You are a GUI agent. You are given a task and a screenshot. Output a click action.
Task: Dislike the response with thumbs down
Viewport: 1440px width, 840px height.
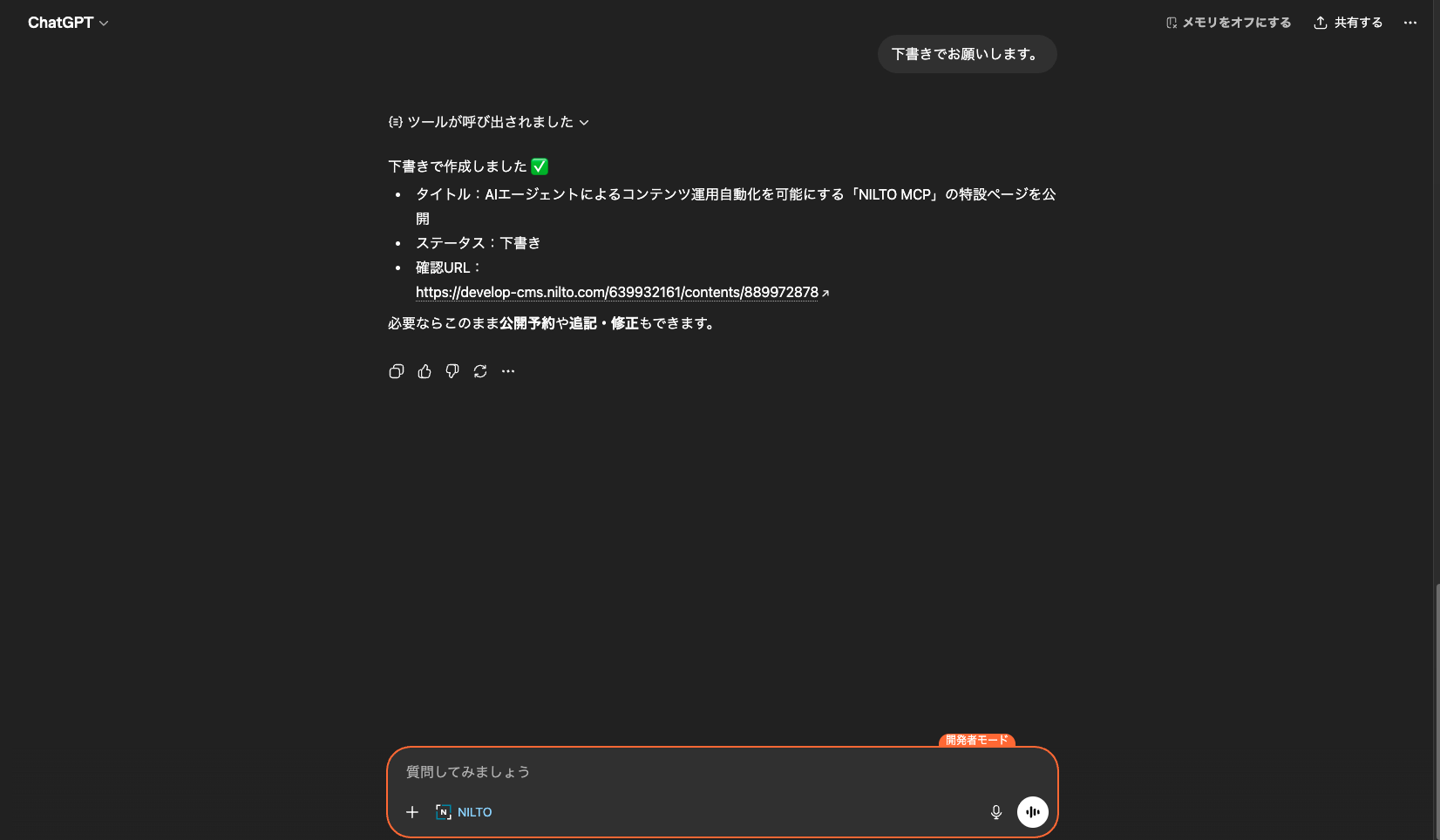tap(452, 371)
